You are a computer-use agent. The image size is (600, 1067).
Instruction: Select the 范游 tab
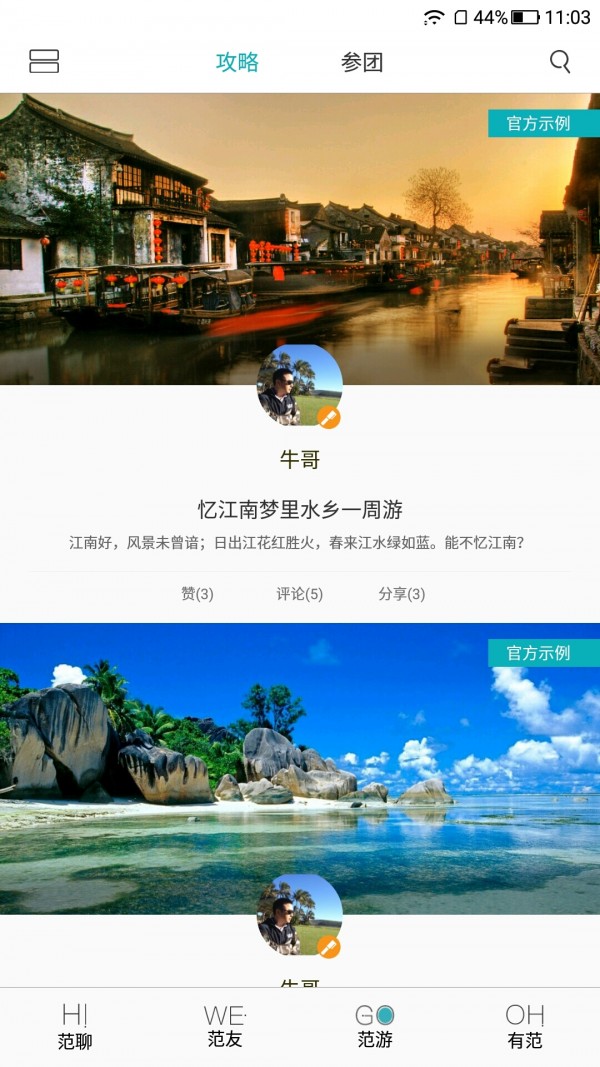[375, 1027]
